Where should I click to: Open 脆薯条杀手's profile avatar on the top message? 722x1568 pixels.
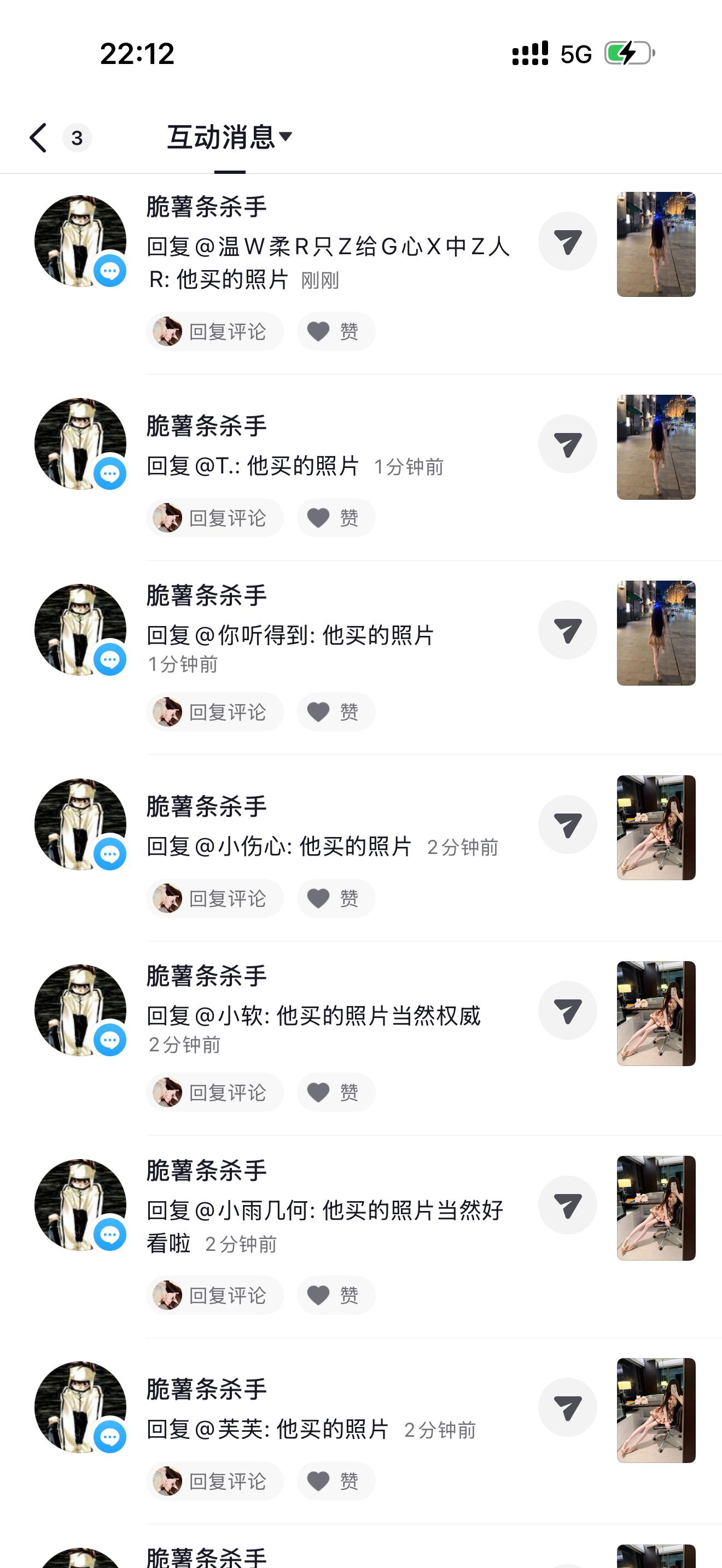tap(80, 241)
